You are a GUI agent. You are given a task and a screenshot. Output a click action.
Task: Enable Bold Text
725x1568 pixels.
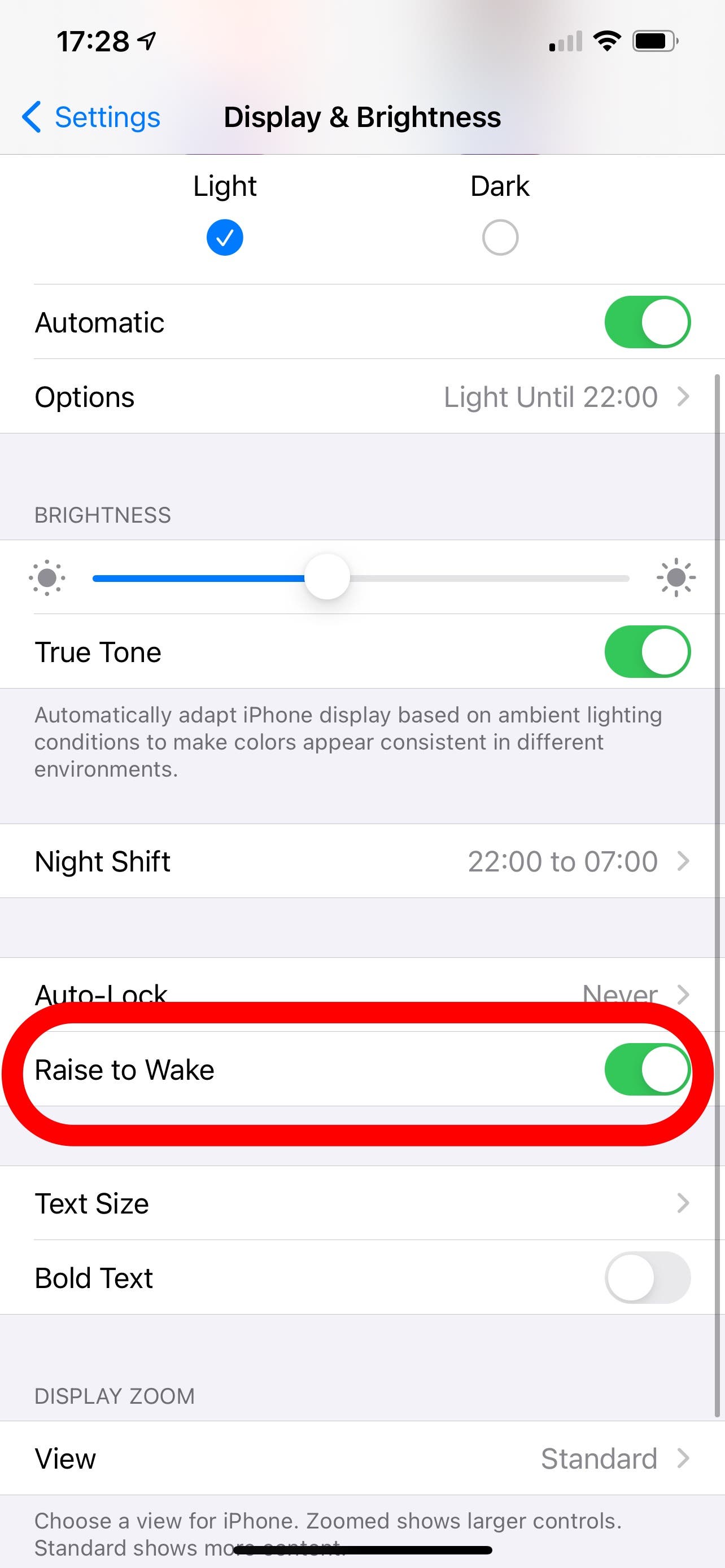(x=647, y=1277)
